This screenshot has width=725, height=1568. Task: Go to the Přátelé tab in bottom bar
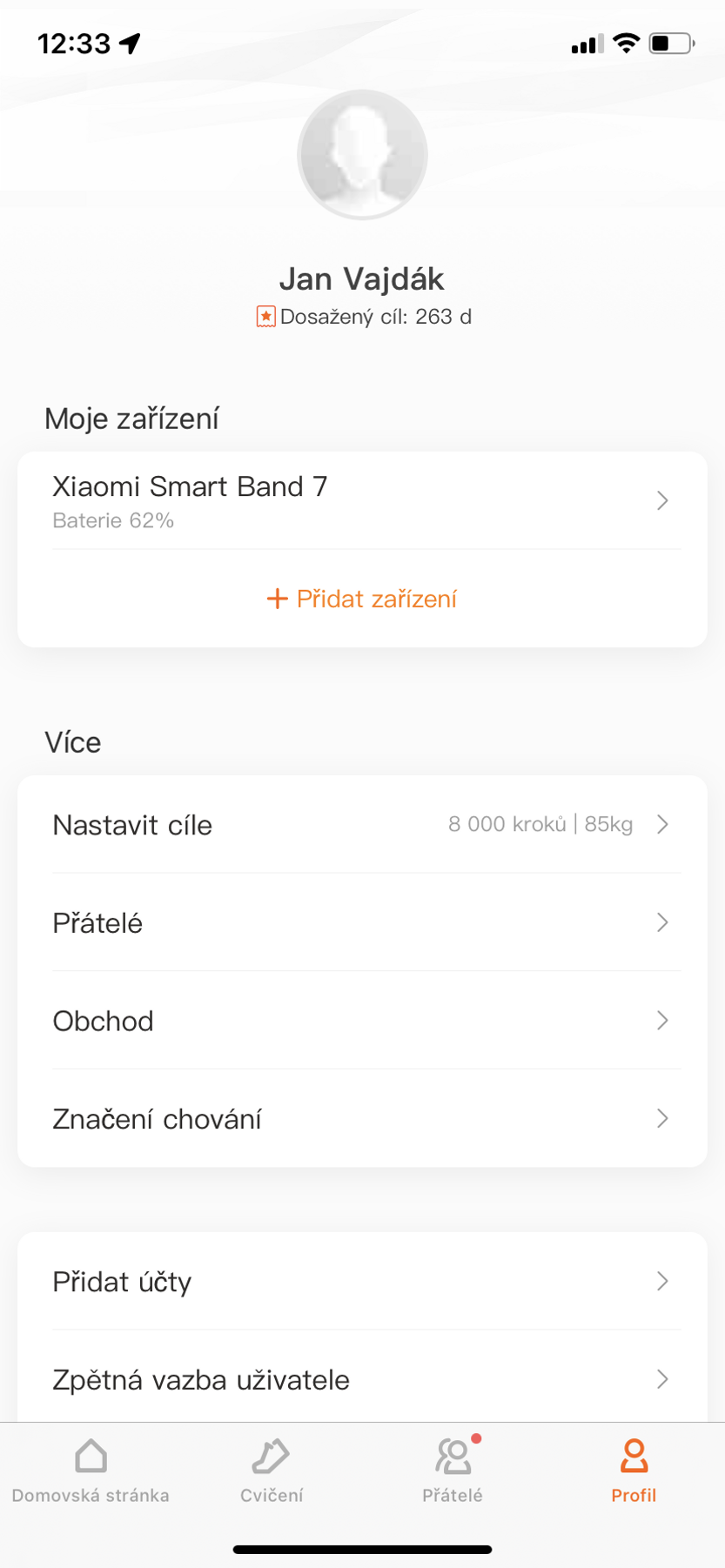pos(453,1471)
